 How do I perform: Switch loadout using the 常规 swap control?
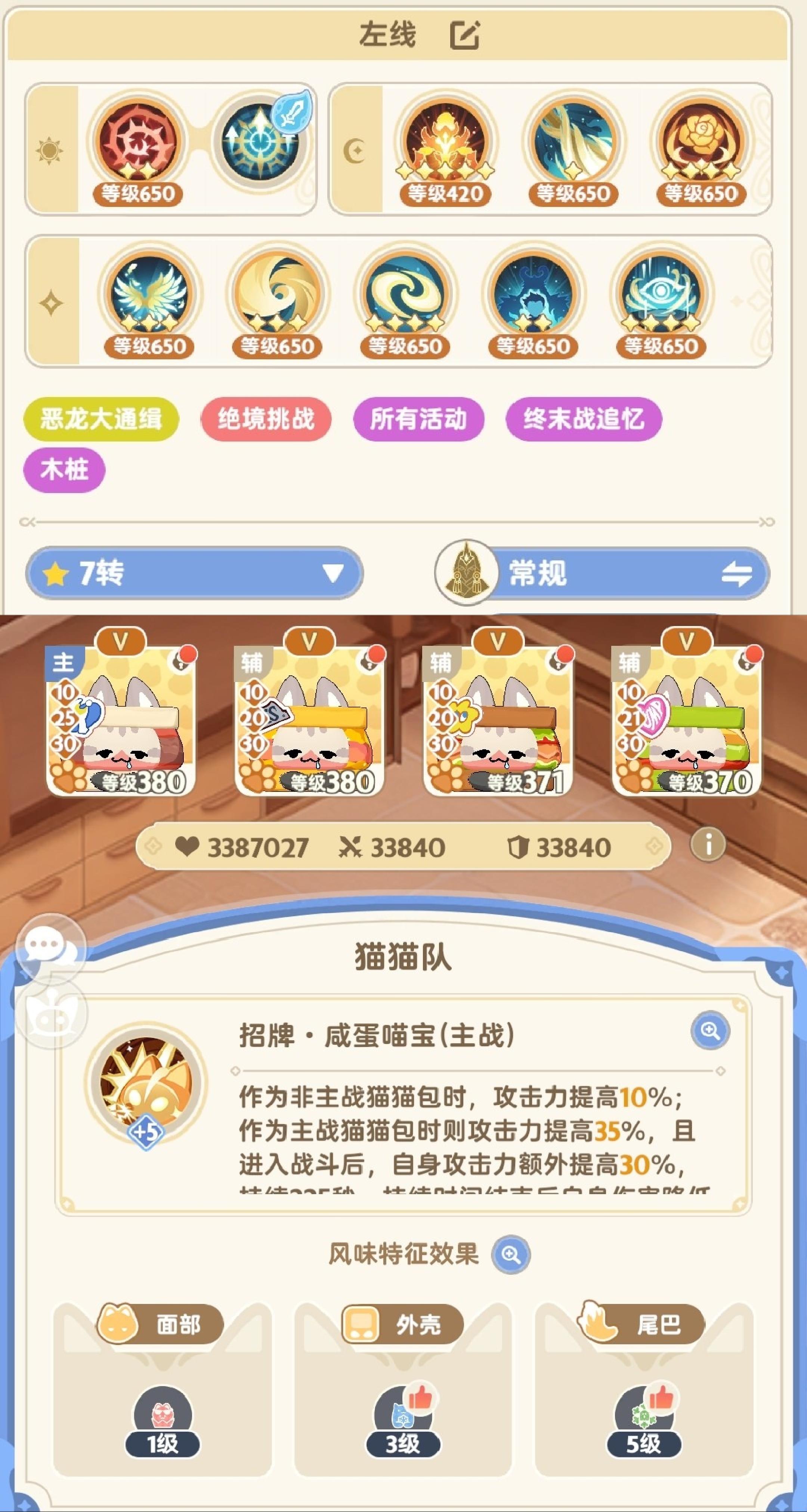point(737,574)
